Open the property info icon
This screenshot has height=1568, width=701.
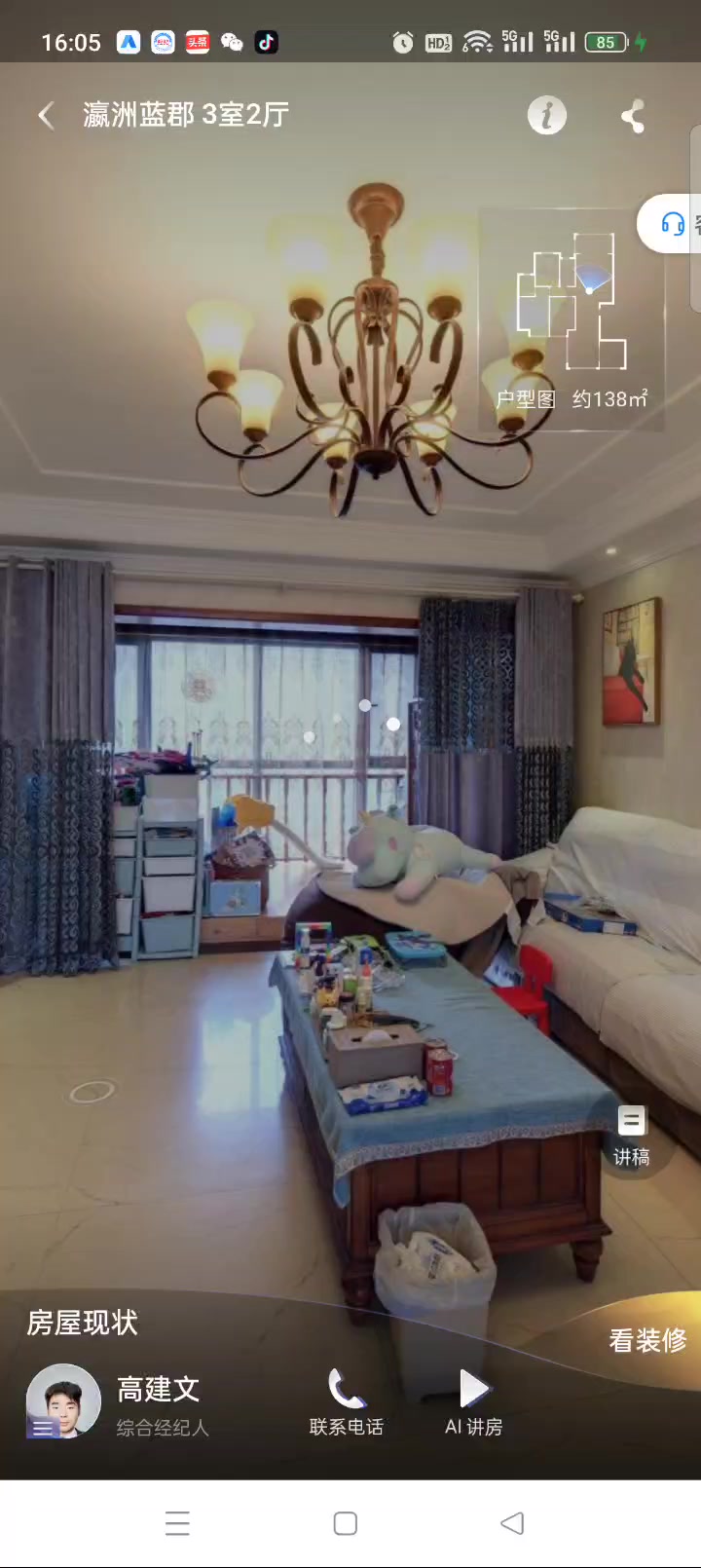547,116
